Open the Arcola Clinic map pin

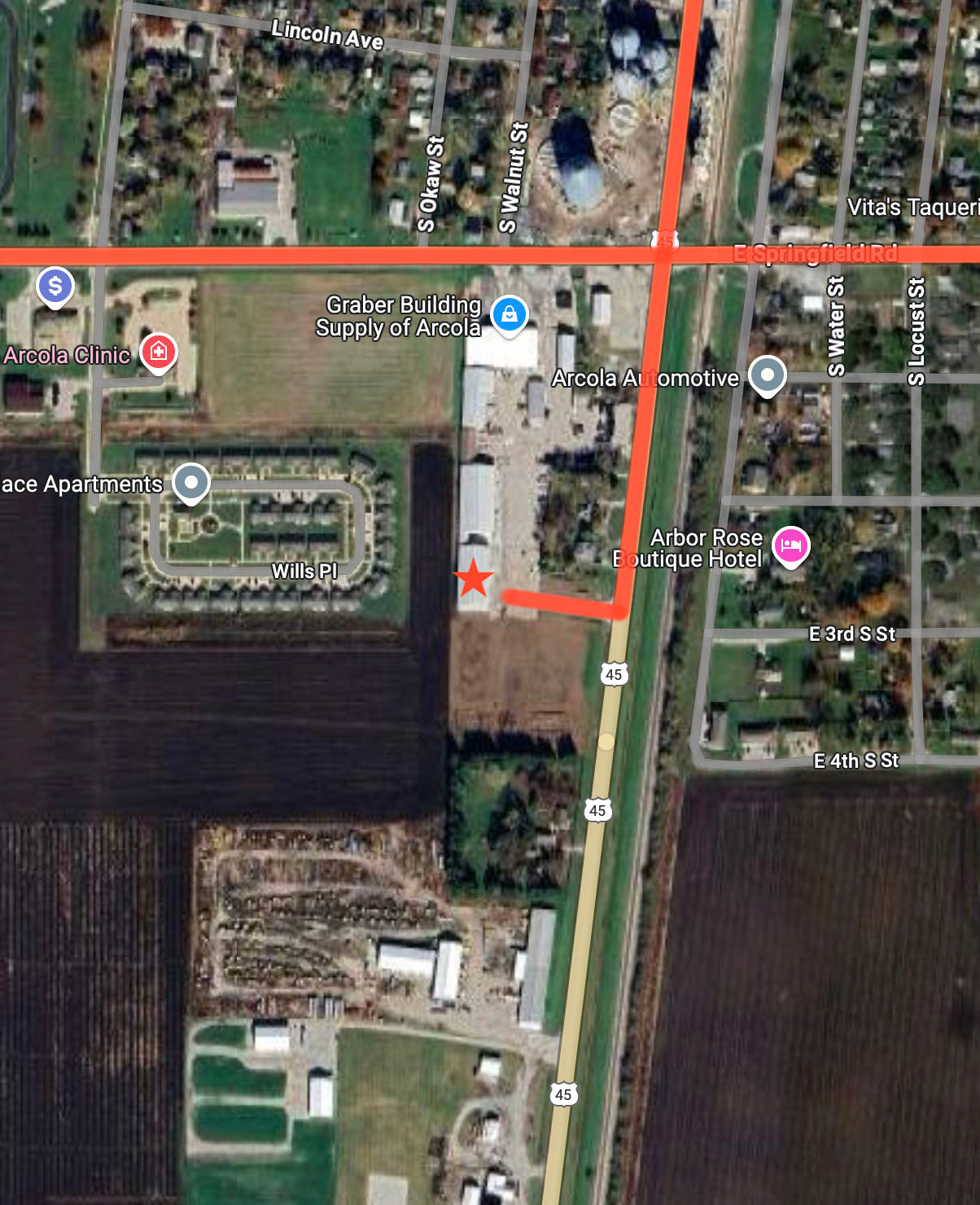tap(158, 352)
